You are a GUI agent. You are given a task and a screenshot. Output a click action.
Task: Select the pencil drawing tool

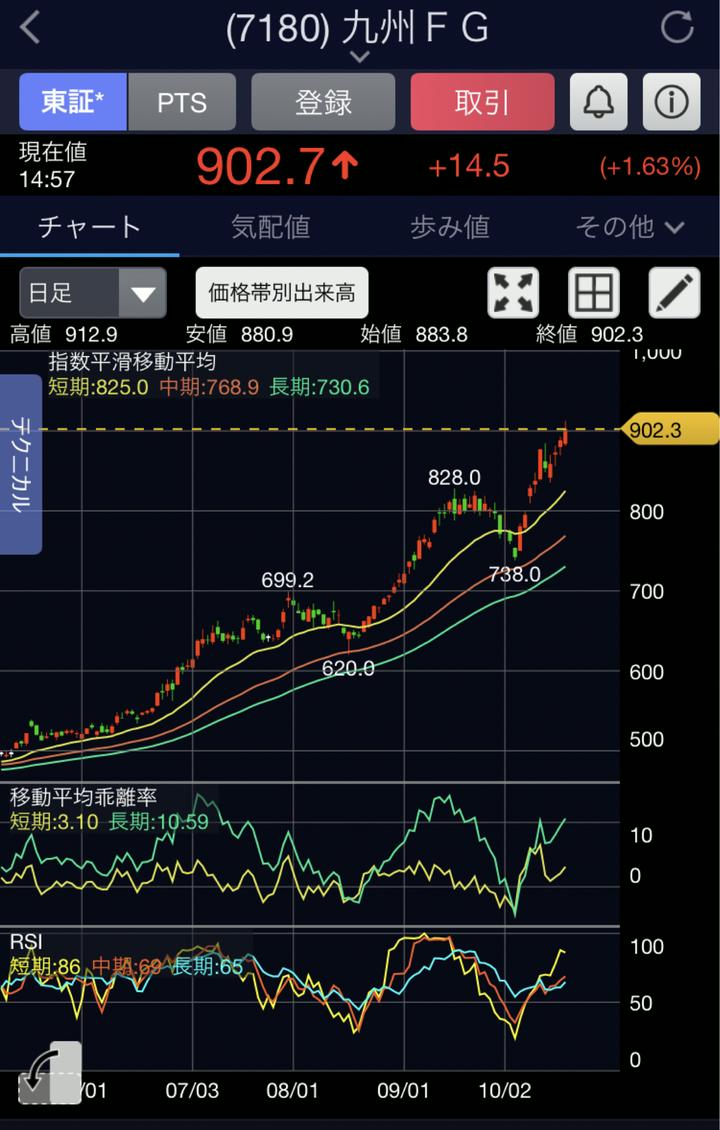click(673, 293)
